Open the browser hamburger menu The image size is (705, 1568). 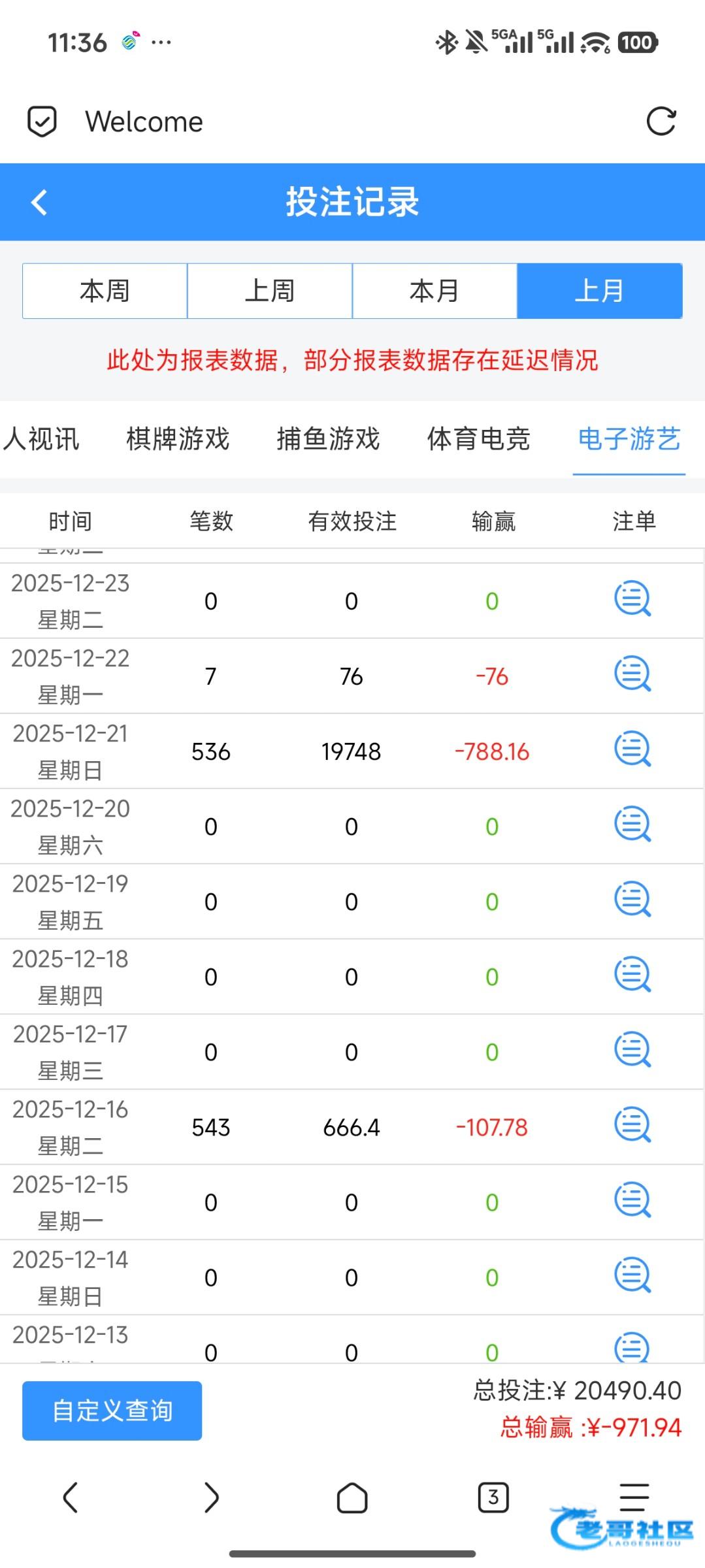pos(634,1497)
